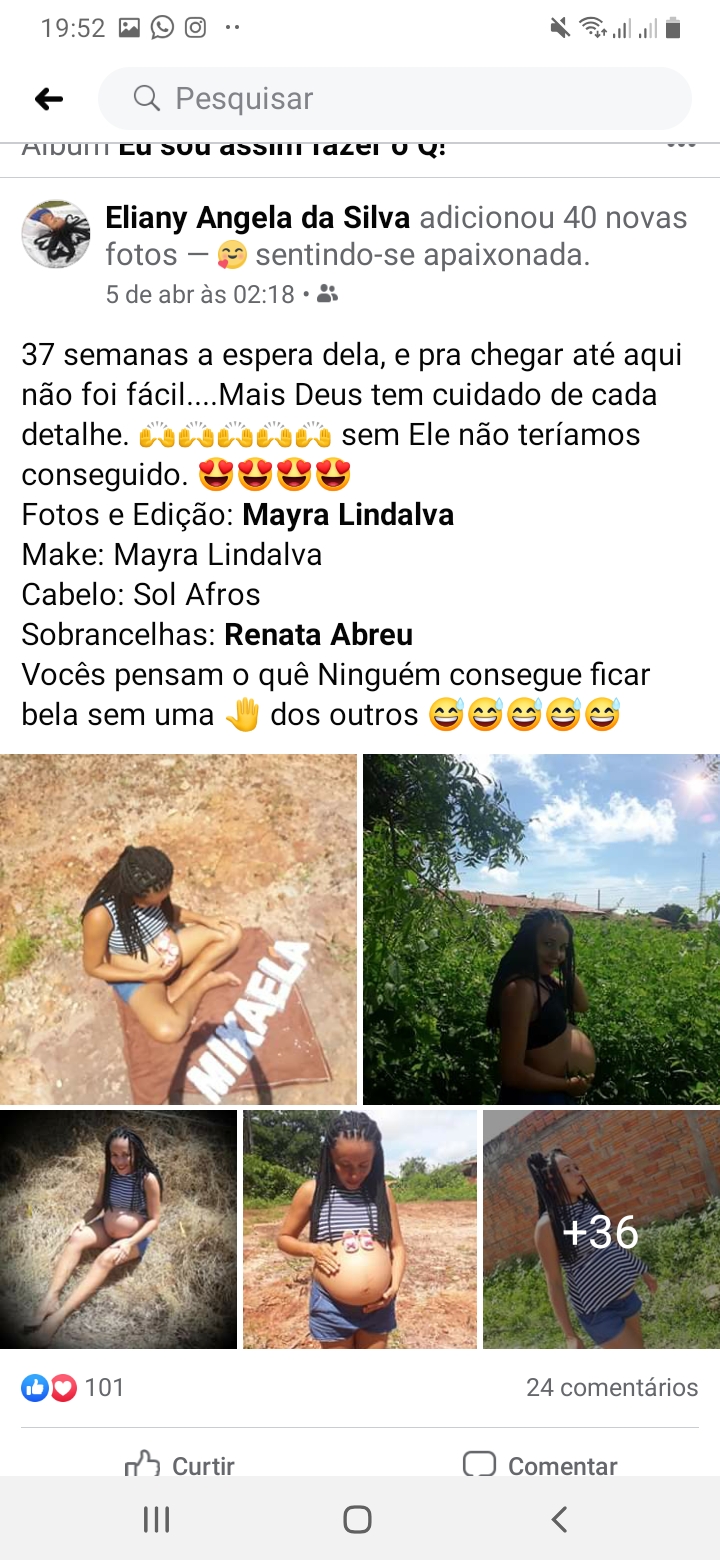Like the post with Curtir
720x1560 pixels.
click(180, 1465)
